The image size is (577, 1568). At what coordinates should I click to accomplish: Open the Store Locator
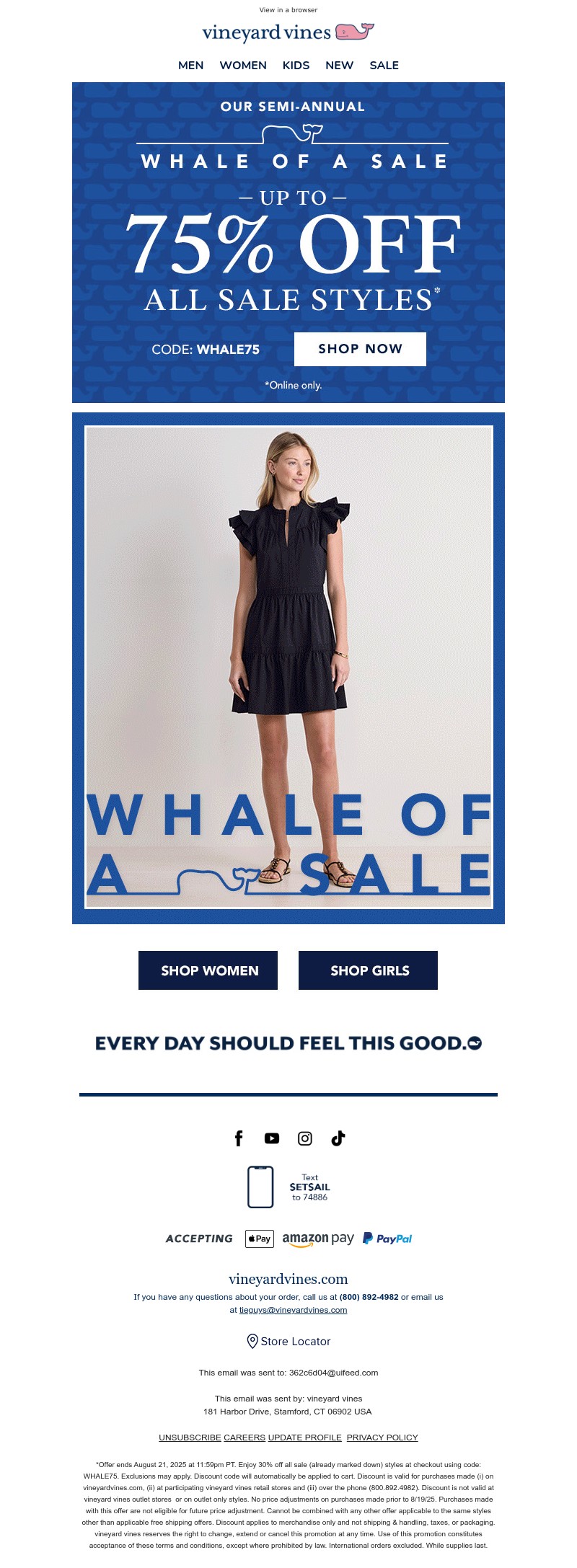click(288, 1341)
